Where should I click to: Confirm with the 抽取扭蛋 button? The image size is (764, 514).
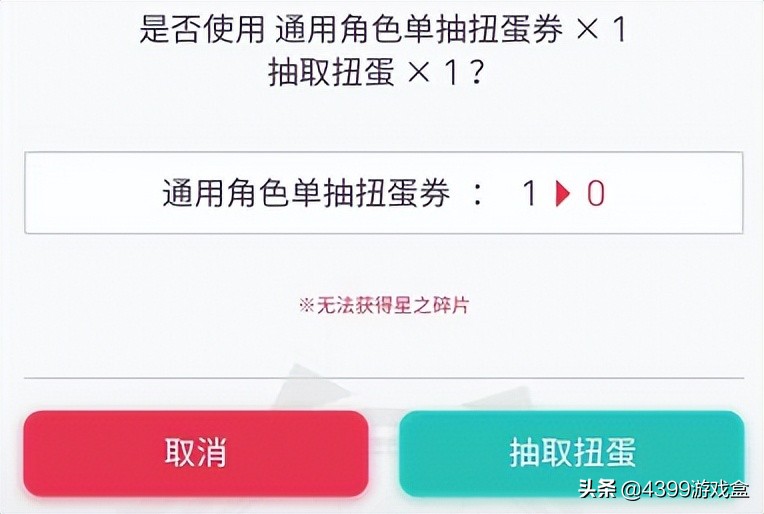click(x=572, y=453)
